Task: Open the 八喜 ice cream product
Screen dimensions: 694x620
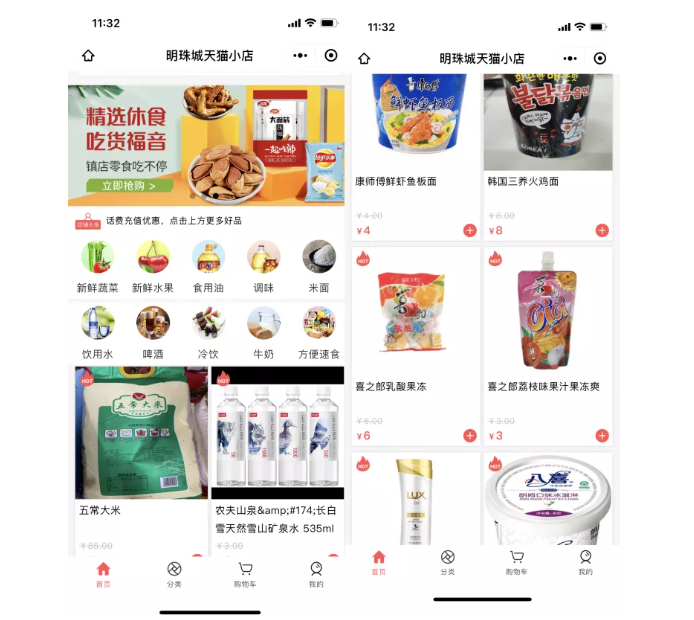Action: point(548,500)
